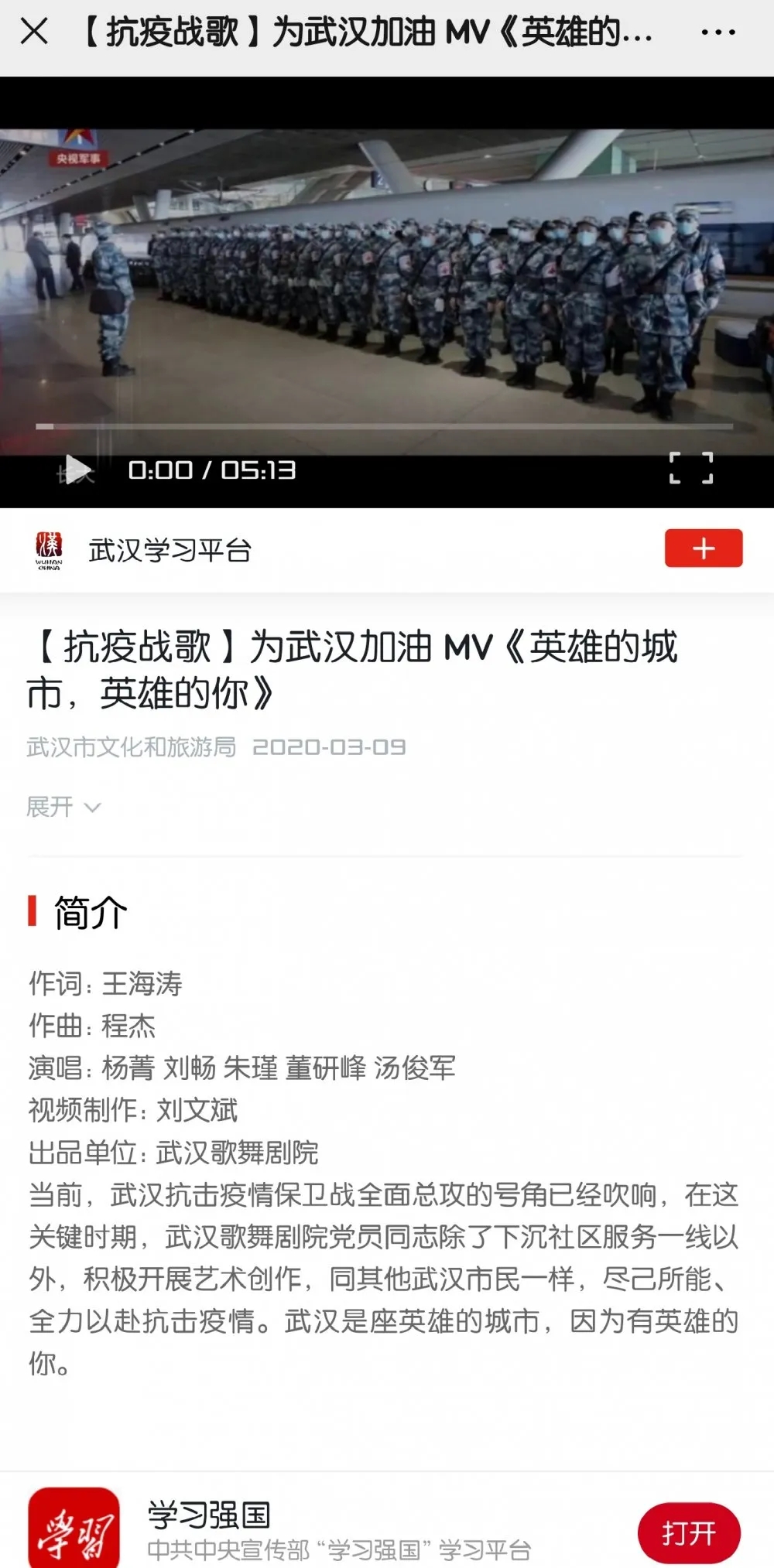Screen dimensions: 774x1568
Task: Expand details with 展开
Action: pos(63,807)
